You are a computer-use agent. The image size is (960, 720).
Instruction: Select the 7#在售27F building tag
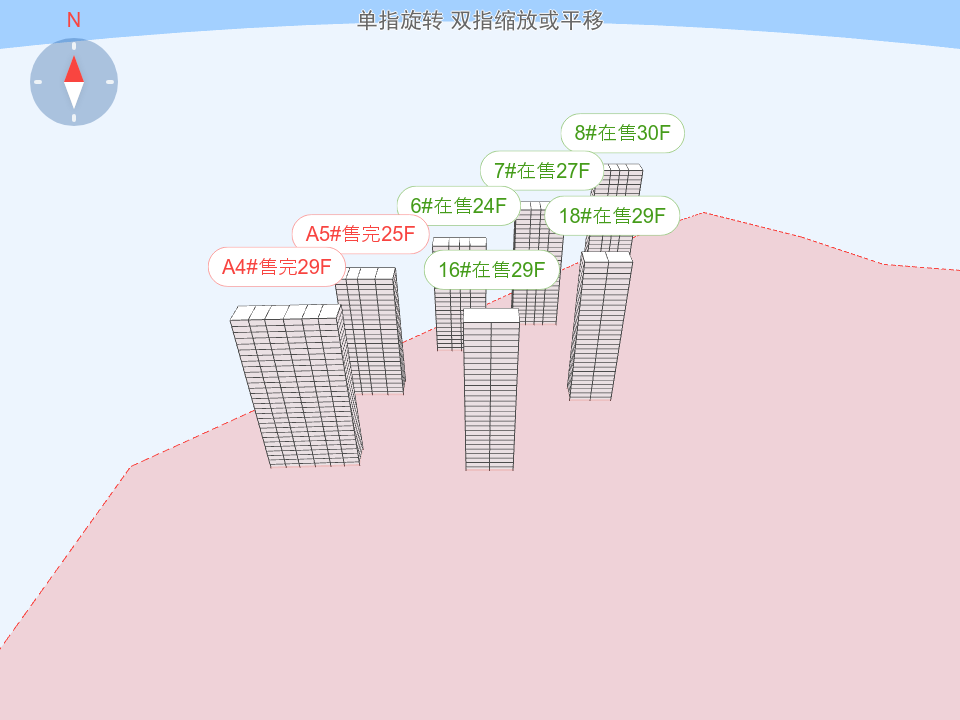coord(541,171)
